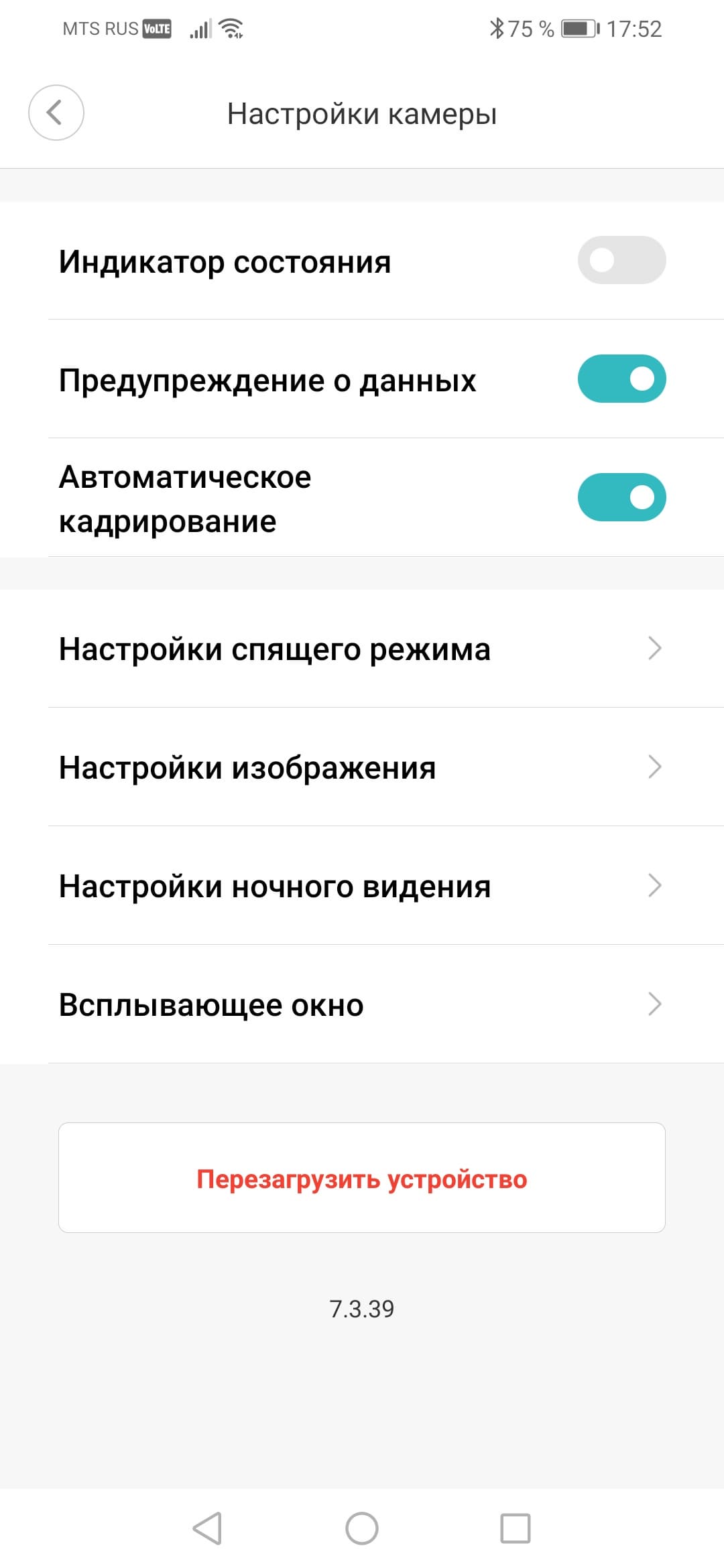Open Настройки спящего режима

pos(362,649)
